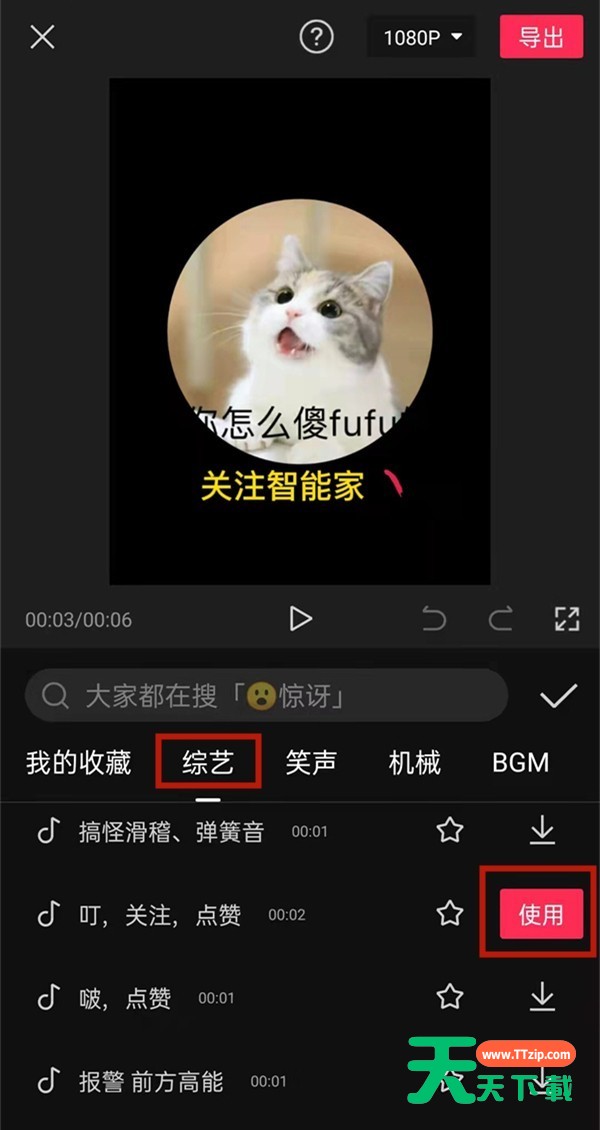Use the 叮，关注，点赞 sound effect
Screen dimensions: 600x1130
click(x=541, y=914)
